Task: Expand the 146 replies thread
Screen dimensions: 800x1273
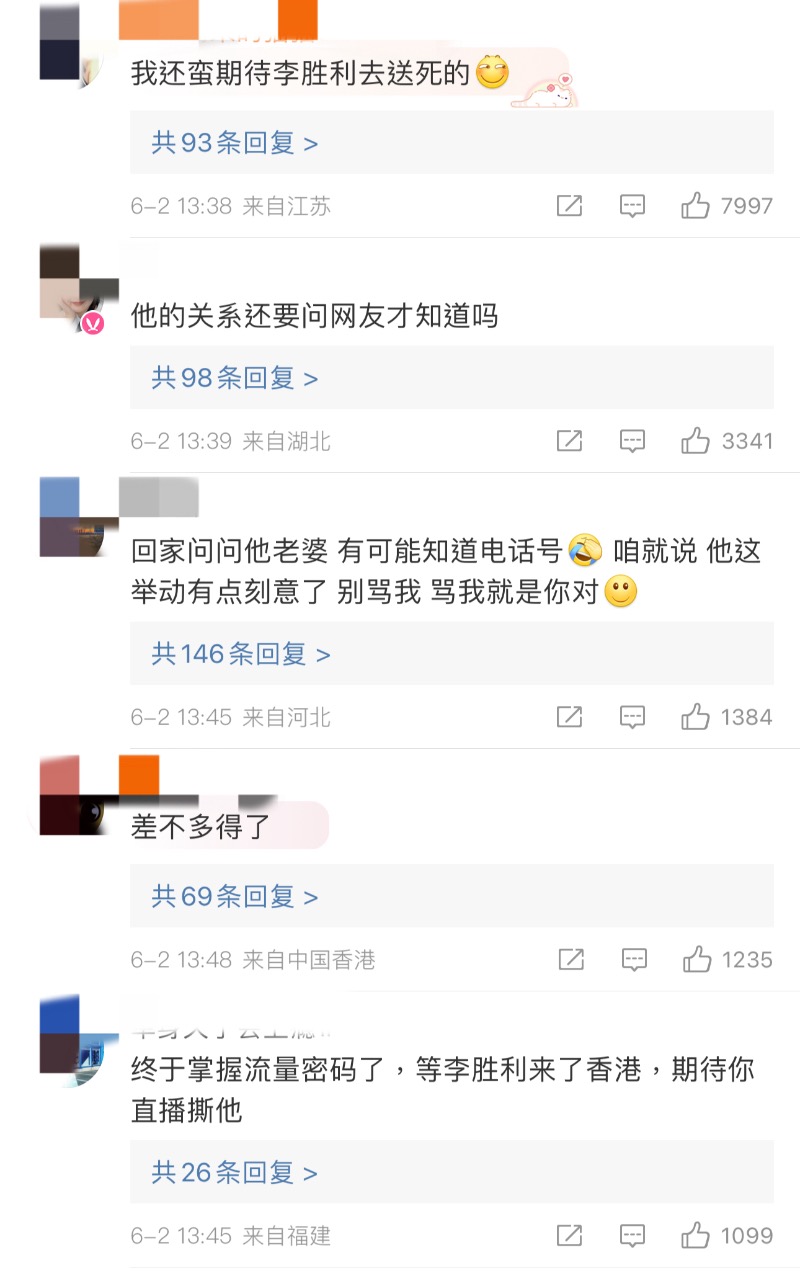Action: (x=241, y=654)
